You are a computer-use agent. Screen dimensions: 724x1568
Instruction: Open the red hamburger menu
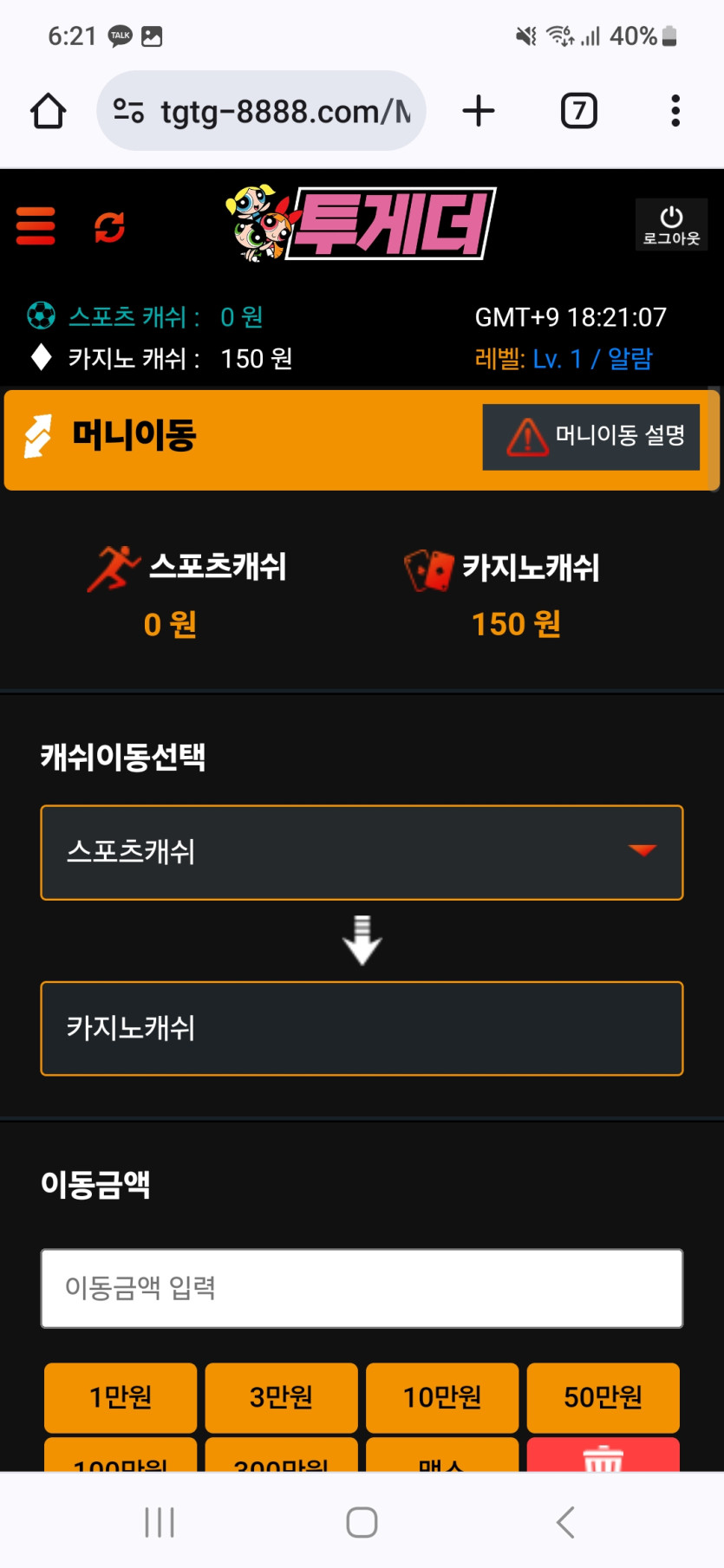coord(36,226)
